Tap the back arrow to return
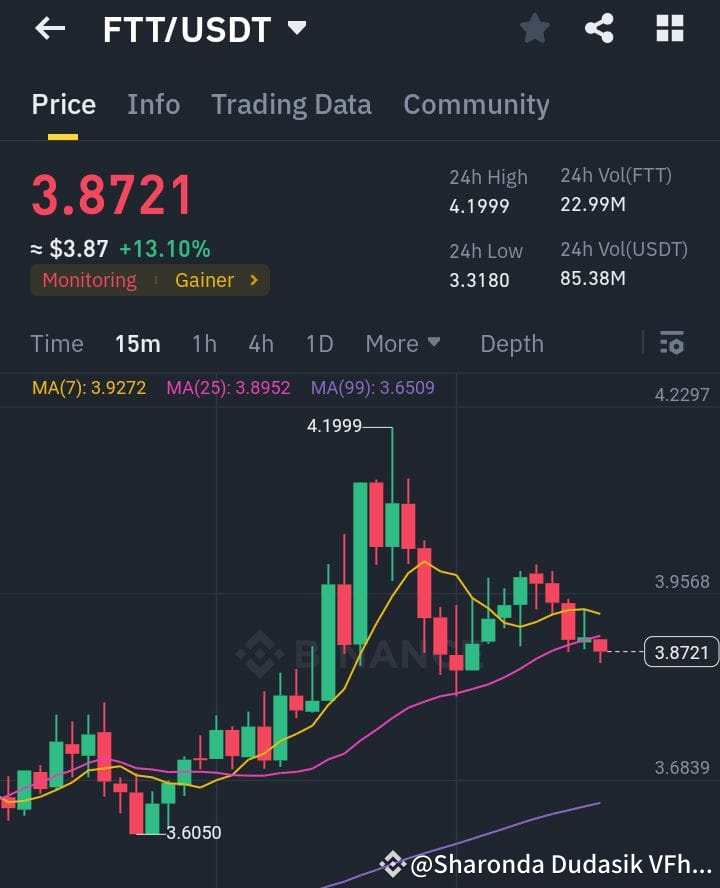Image resolution: width=720 pixels, height=888 pixels. tap(48, 28)
